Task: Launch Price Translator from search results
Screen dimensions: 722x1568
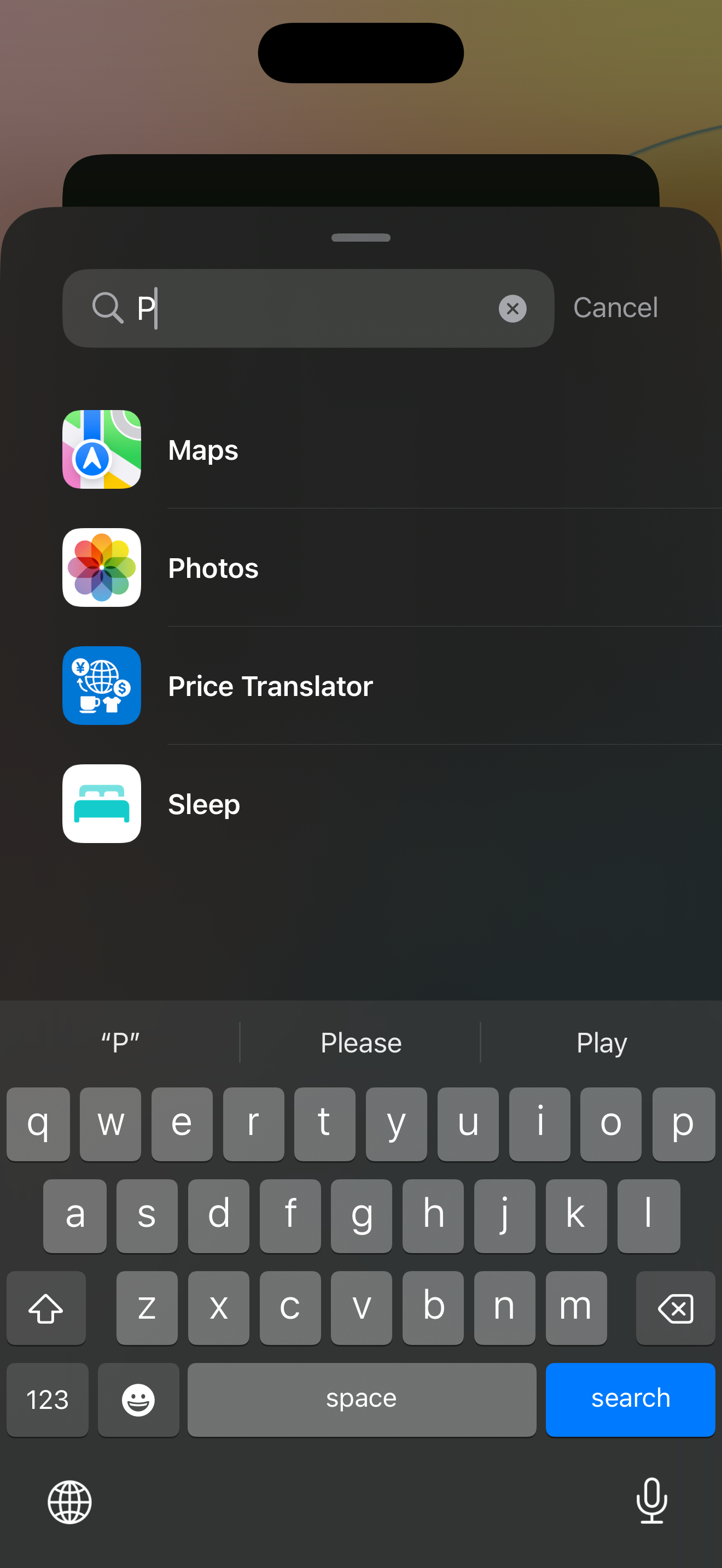Action: tap(101, 686)
